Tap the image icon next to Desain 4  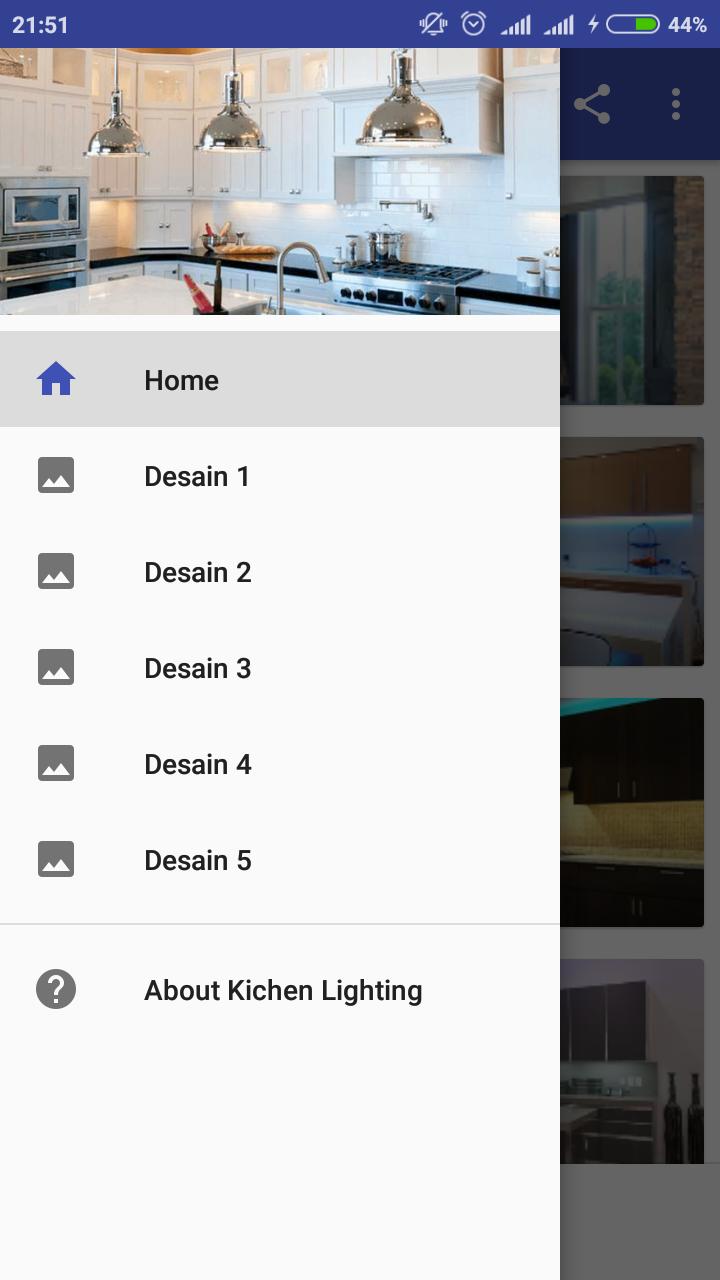(57, 763)
